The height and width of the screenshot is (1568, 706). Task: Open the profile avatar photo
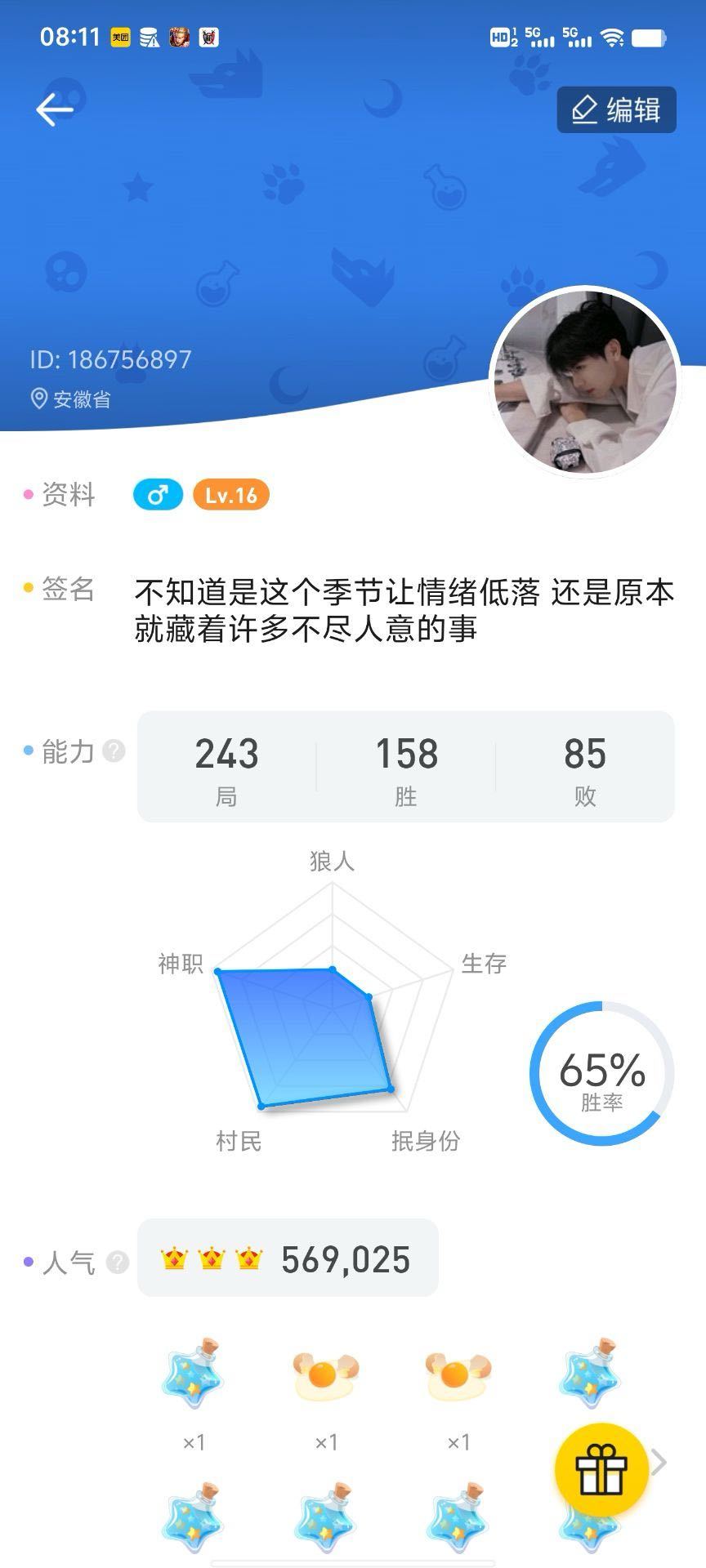(x=585, y=381)
